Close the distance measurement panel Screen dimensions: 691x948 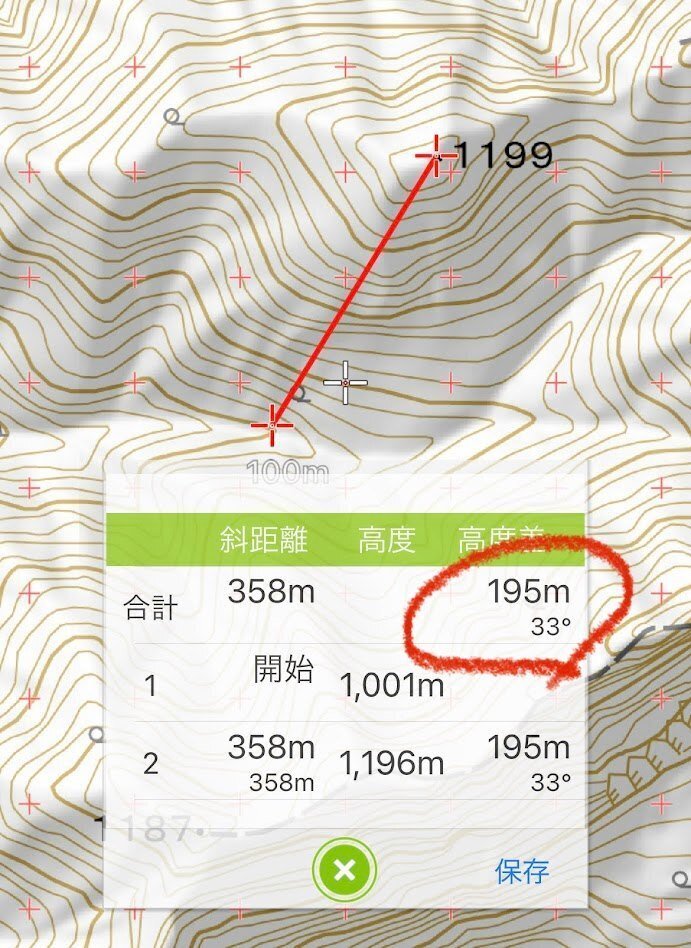tap(344, 869)
